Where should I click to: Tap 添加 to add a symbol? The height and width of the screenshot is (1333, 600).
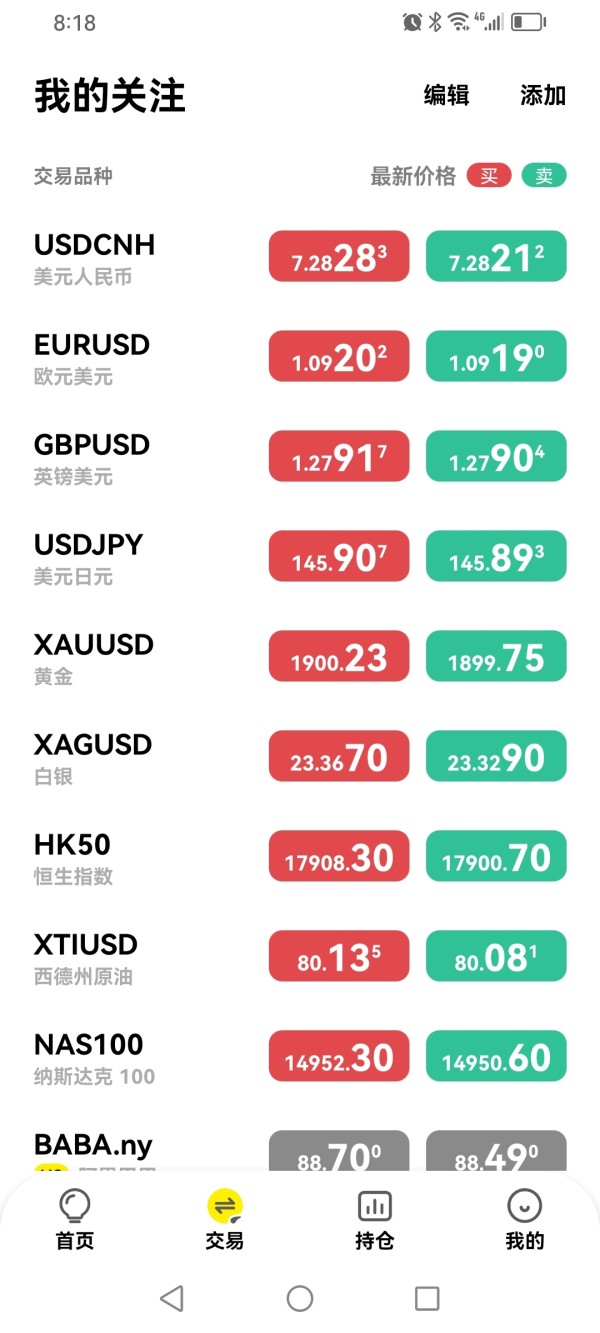(x=543, y=95)
